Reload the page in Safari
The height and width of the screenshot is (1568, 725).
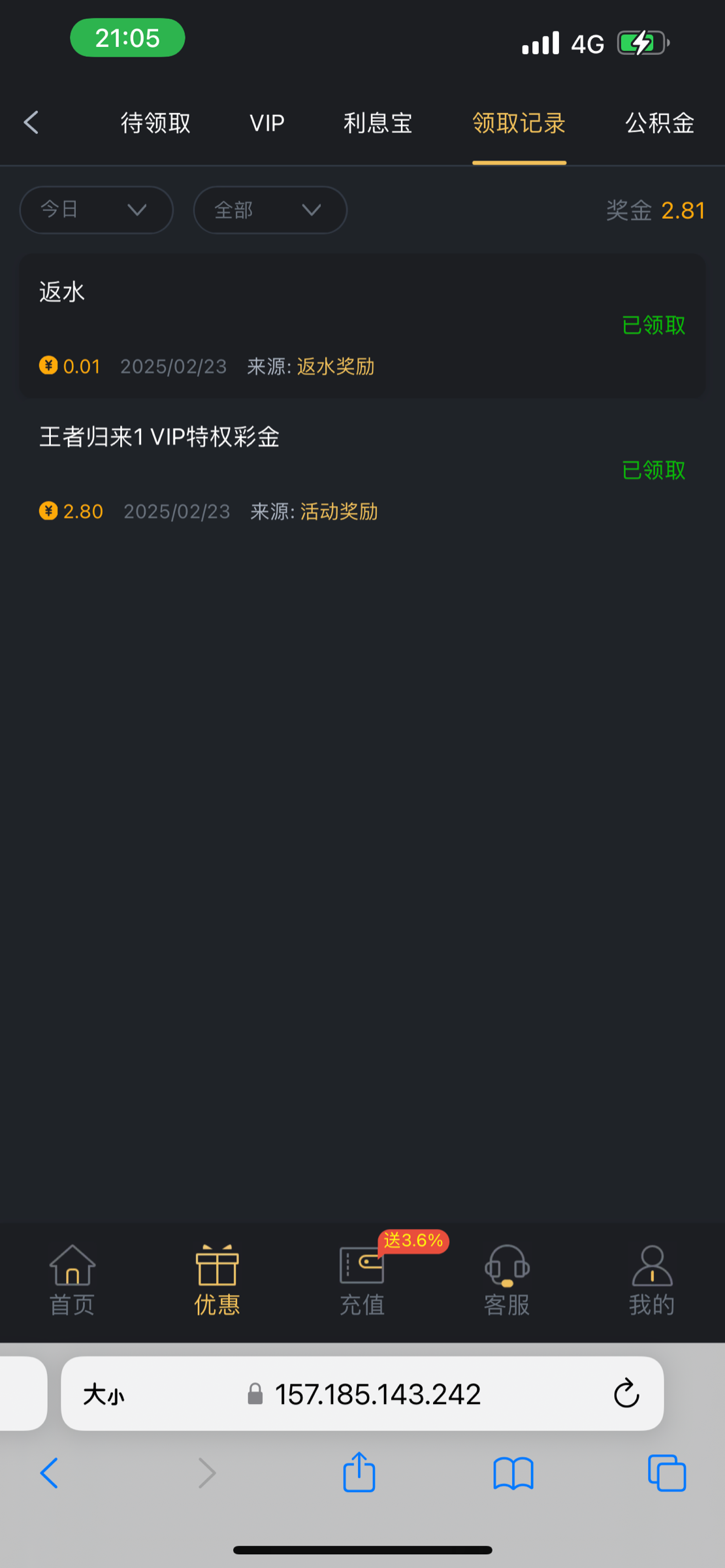(626, 1394)
